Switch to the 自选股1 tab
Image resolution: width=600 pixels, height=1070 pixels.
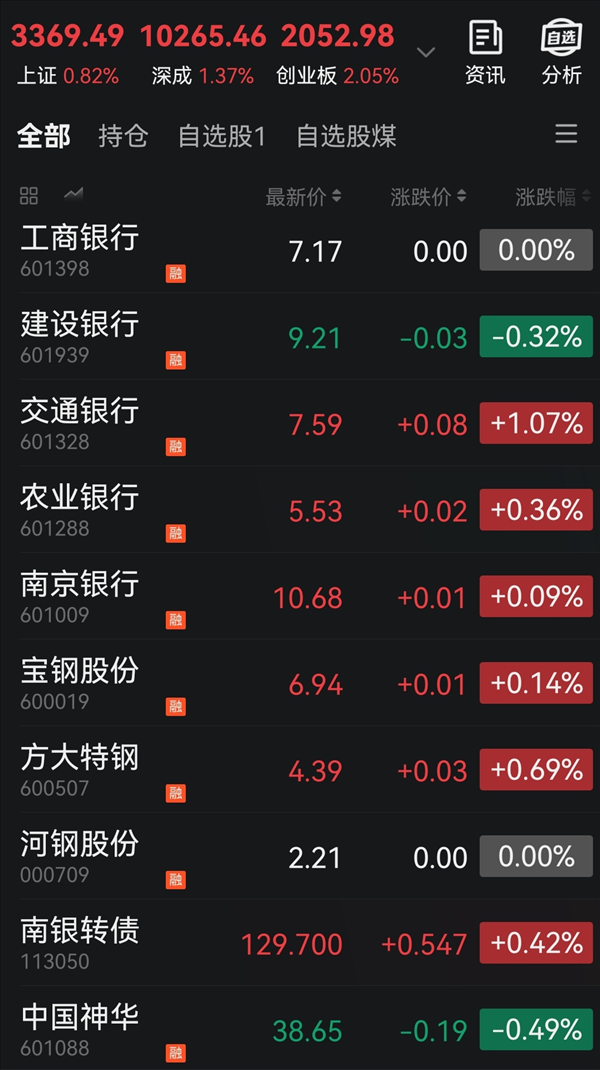click(x=221, y=136)
